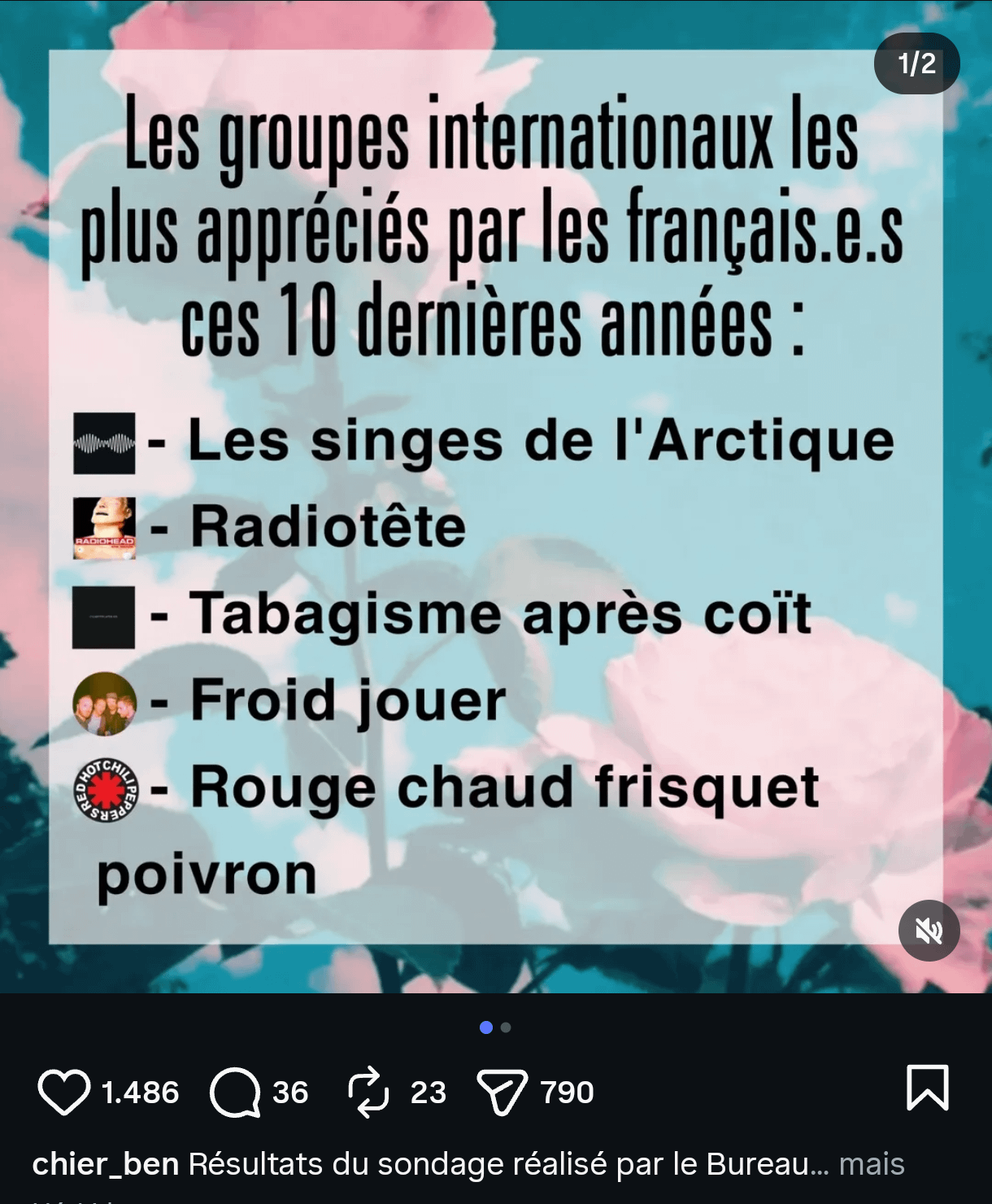This screenshot has width=992, height=1204.
Task: Repost this post
Action: click(368, 1092)
